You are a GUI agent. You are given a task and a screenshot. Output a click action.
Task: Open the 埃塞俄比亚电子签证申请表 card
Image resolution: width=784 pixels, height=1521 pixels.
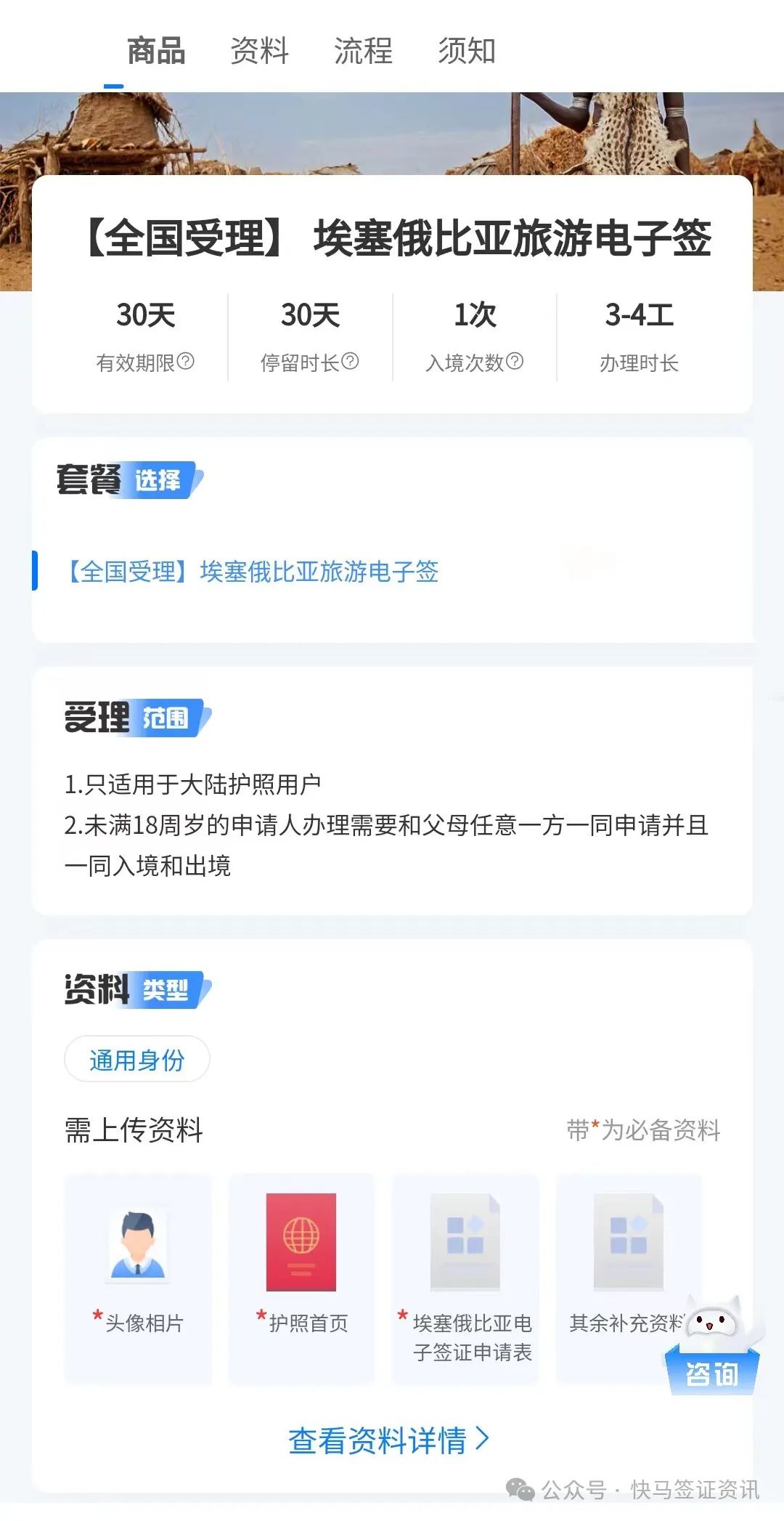point(465,1277)
